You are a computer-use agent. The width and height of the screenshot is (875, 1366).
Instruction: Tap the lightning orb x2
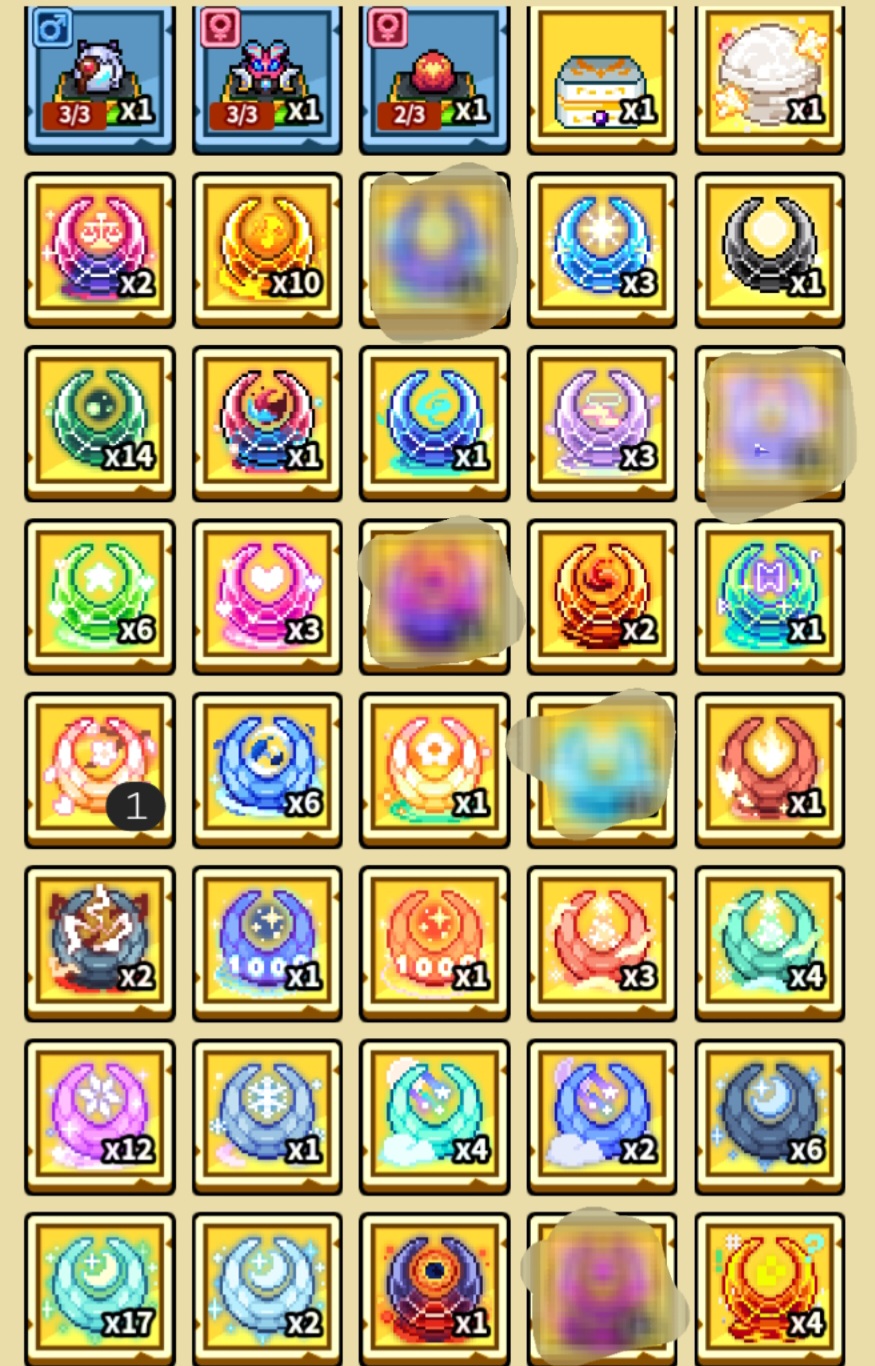point(100,943)
